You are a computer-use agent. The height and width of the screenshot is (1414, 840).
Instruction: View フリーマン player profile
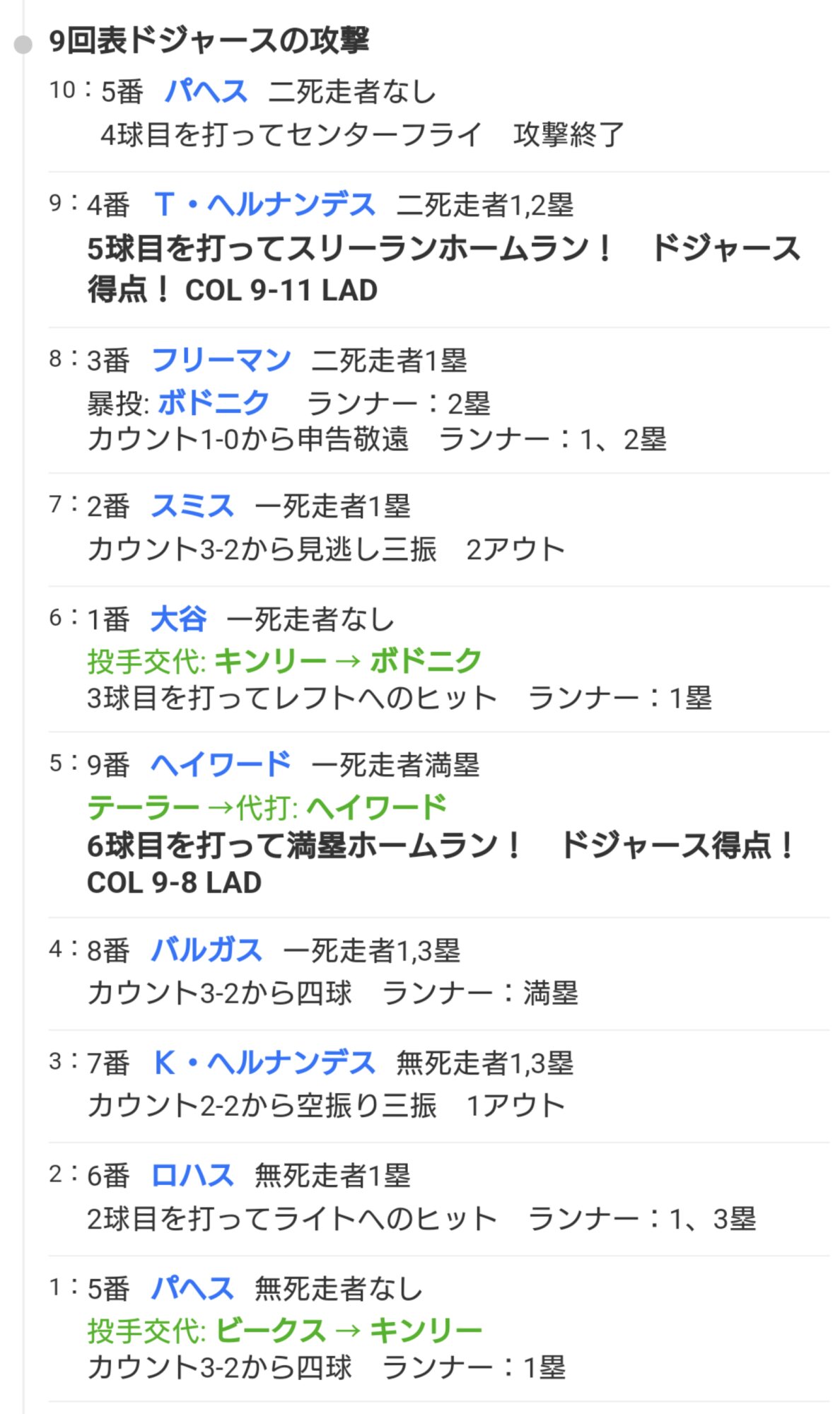221,360
